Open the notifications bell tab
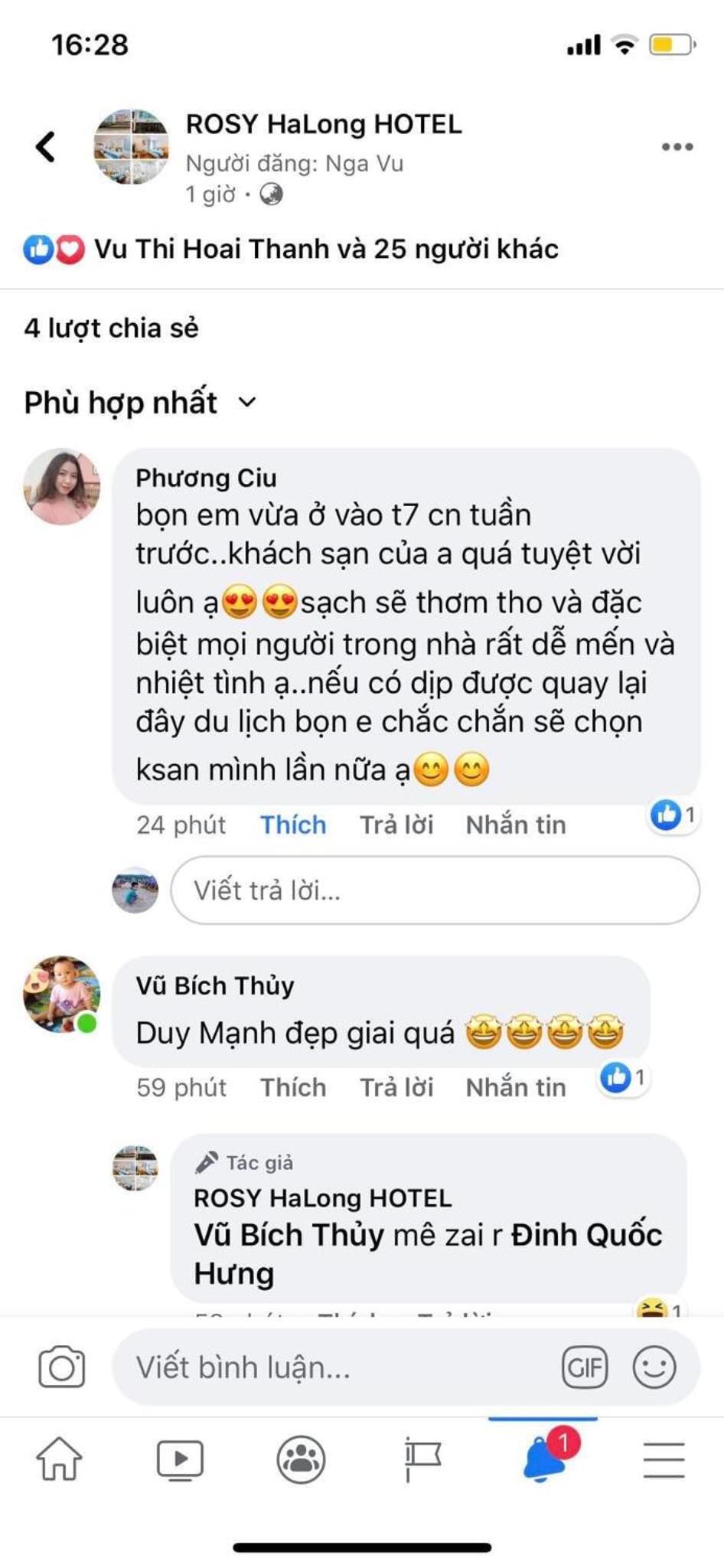Screen dimensions: 724x1568 545,1459
